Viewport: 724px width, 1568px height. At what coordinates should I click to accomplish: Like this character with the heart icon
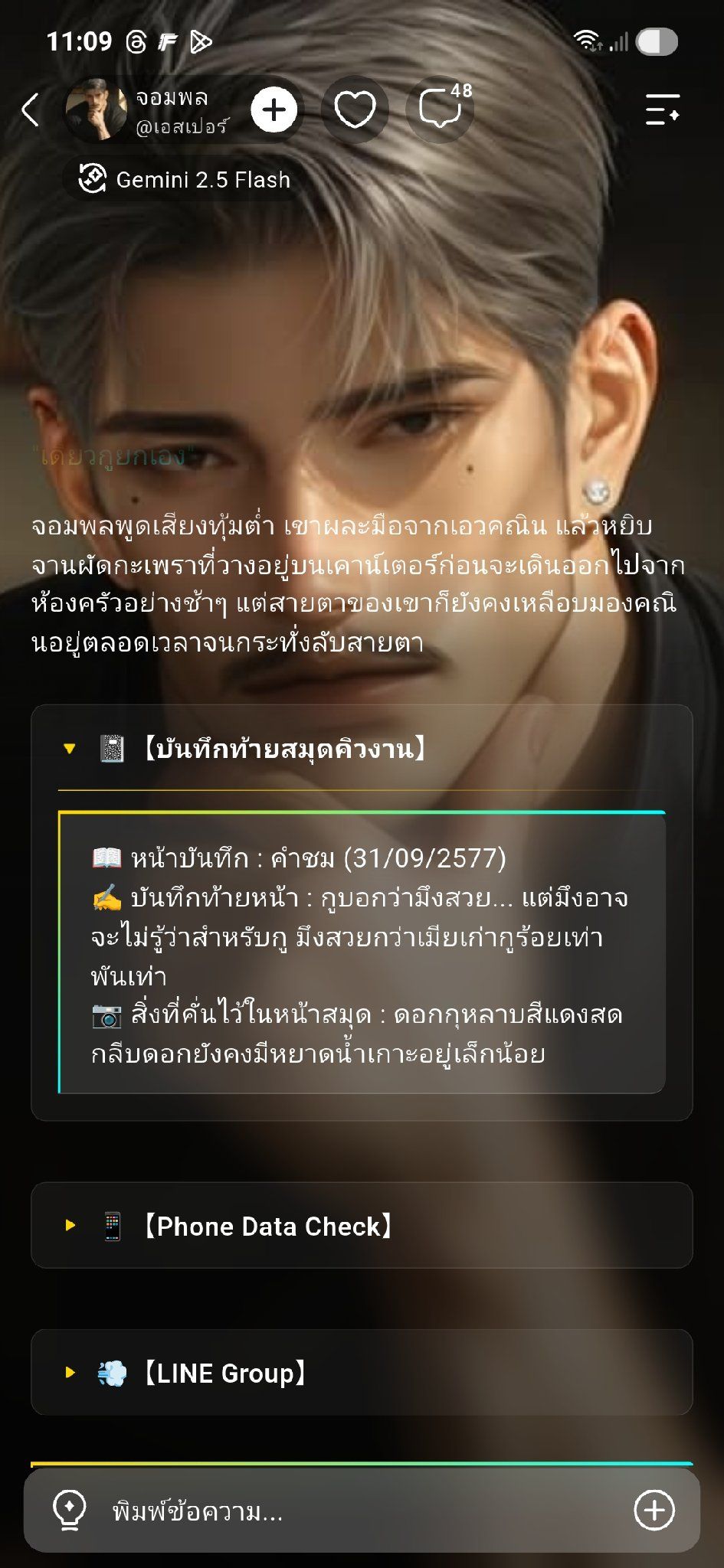click(355, 109)
